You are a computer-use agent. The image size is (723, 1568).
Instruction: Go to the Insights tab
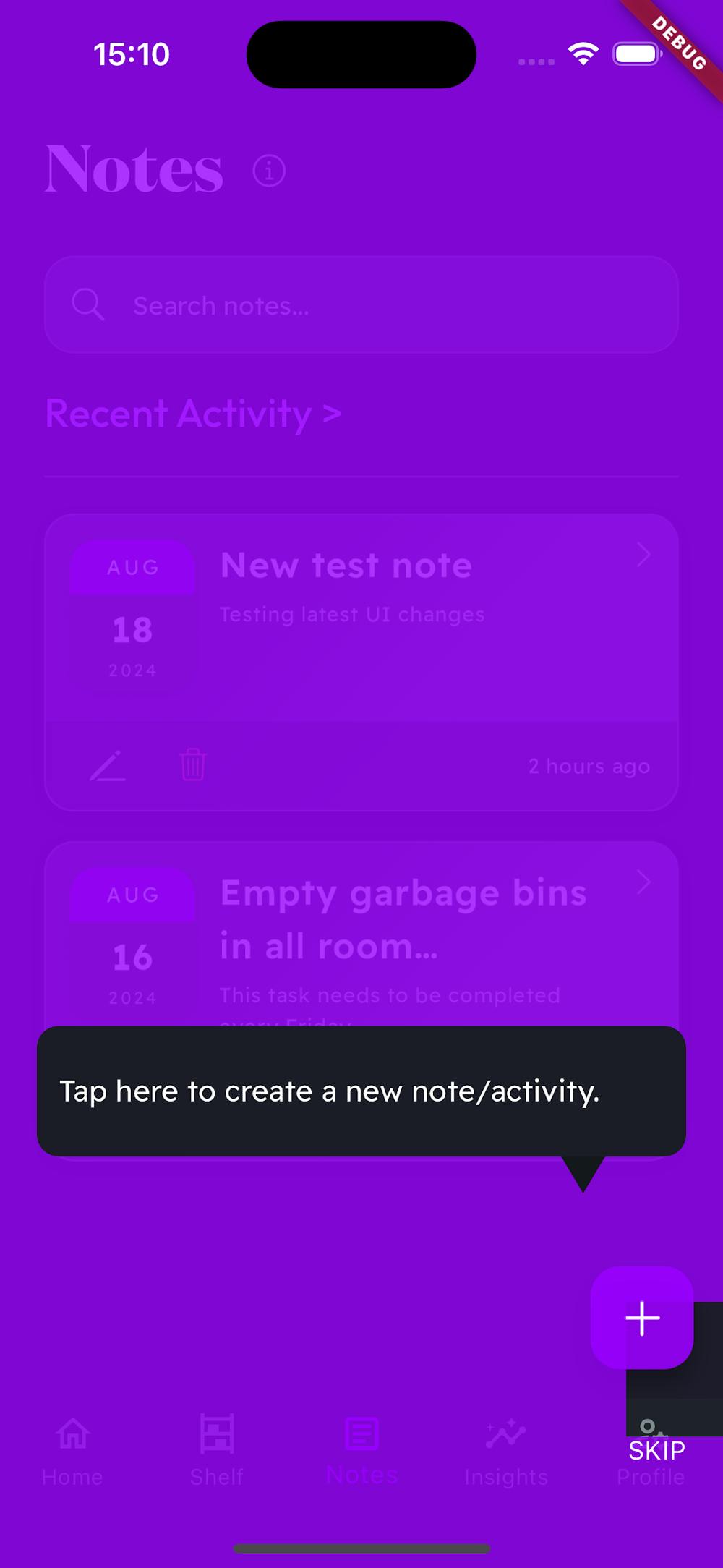click(x=506, y=1450)
